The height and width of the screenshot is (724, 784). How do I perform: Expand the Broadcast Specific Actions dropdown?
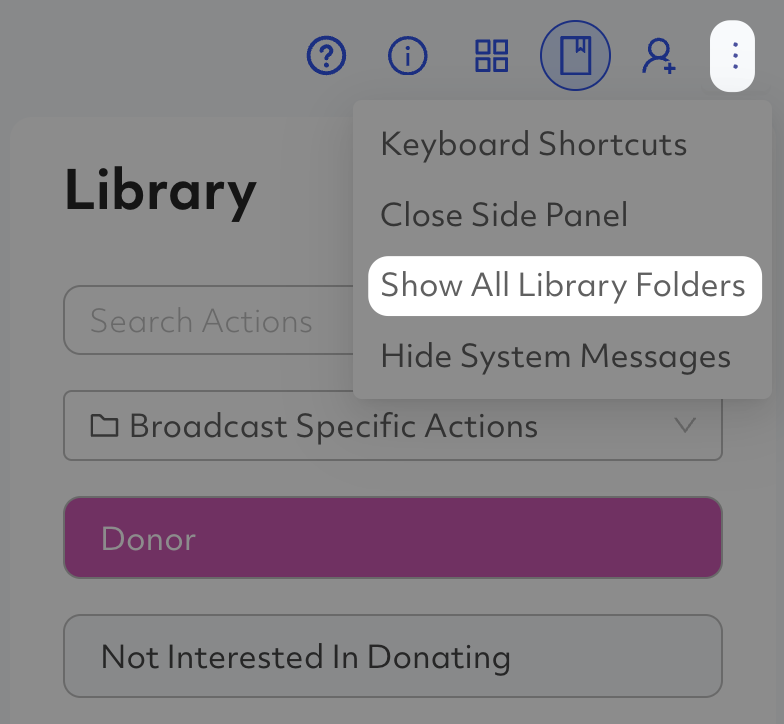[393, 426]
